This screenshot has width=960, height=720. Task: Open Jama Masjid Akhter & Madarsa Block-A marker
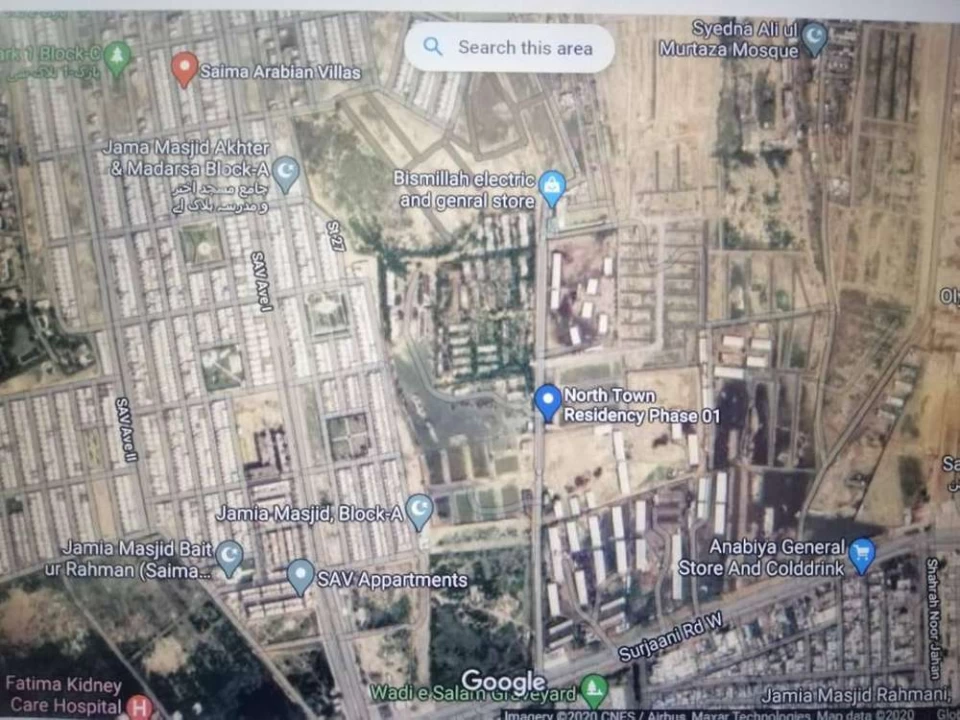click(x=286, y=173)
